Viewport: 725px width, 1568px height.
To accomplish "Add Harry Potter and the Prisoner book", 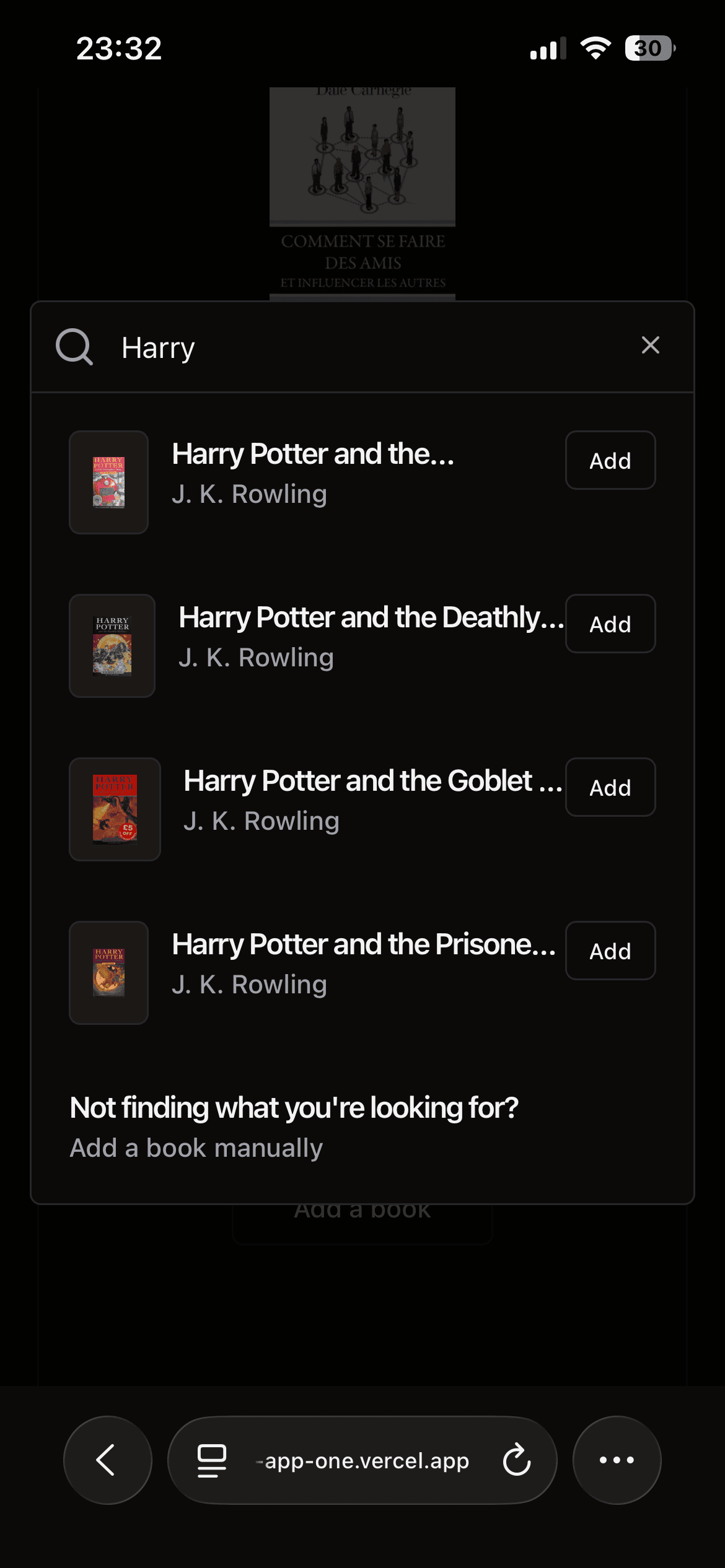I will (x=610, y=951).
